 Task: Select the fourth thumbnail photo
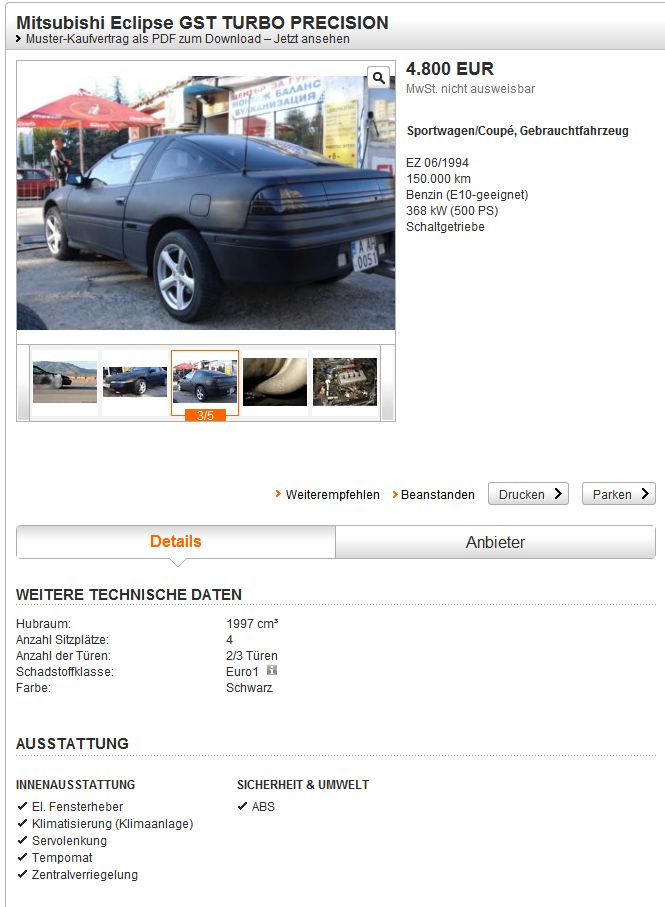click(275, 382)
